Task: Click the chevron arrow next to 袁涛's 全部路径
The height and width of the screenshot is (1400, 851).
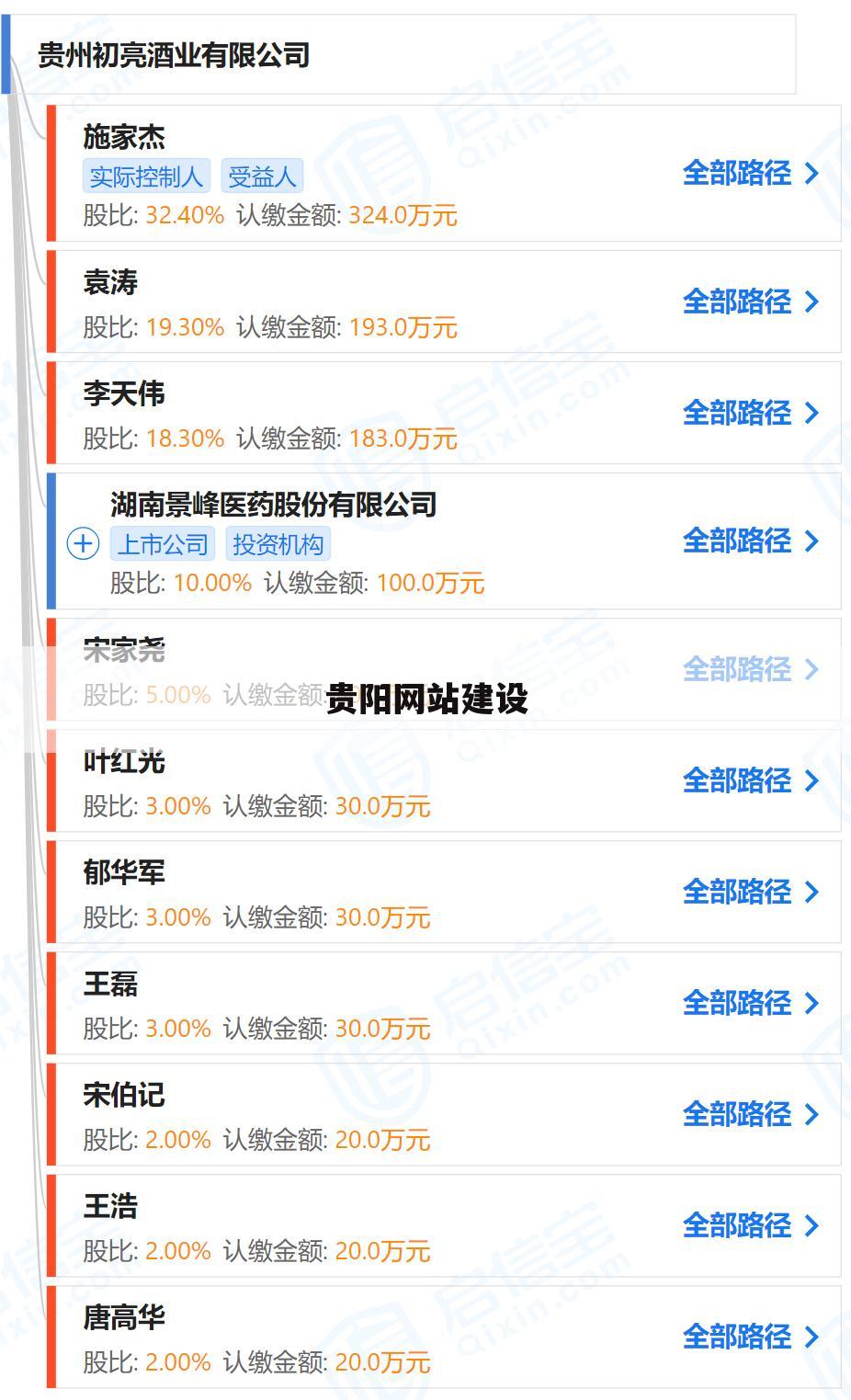Action: [811, 302]
